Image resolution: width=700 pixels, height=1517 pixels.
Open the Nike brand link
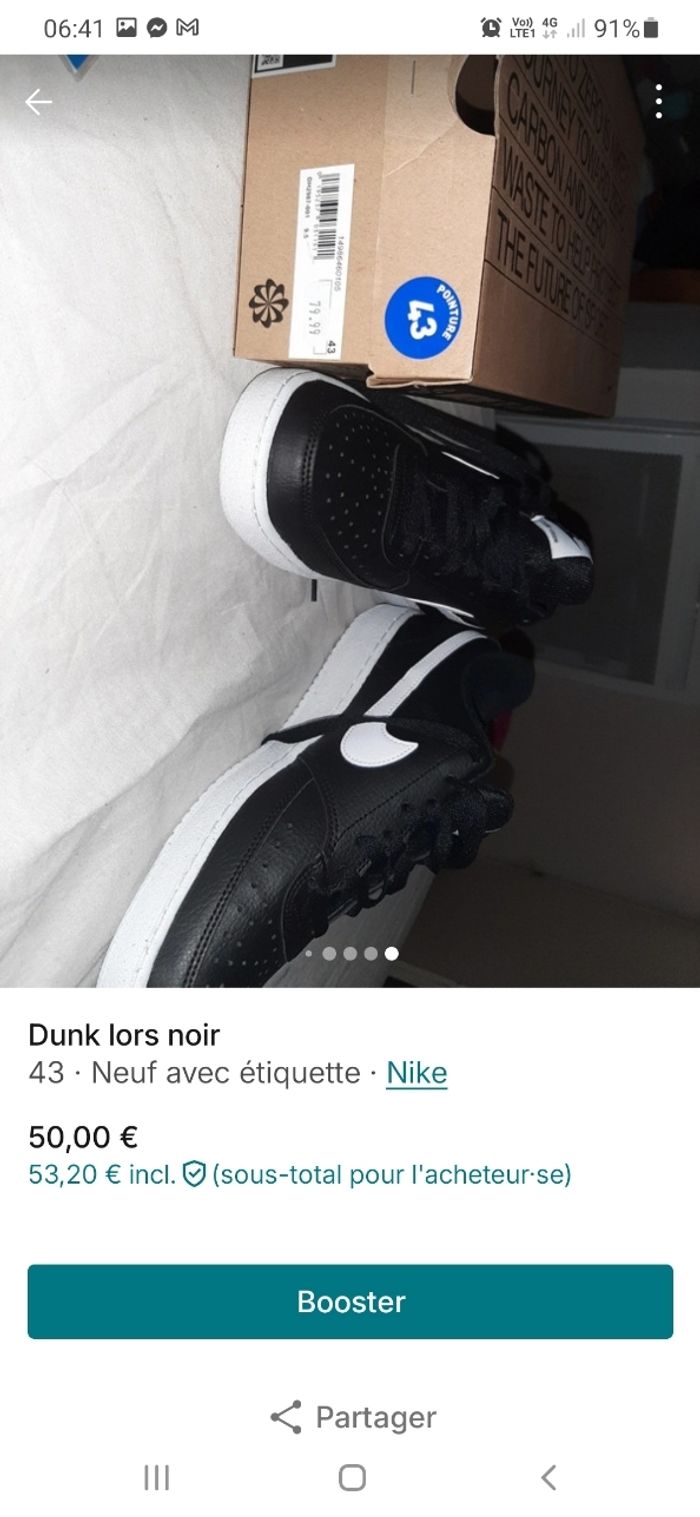(x=416, y=1073)
